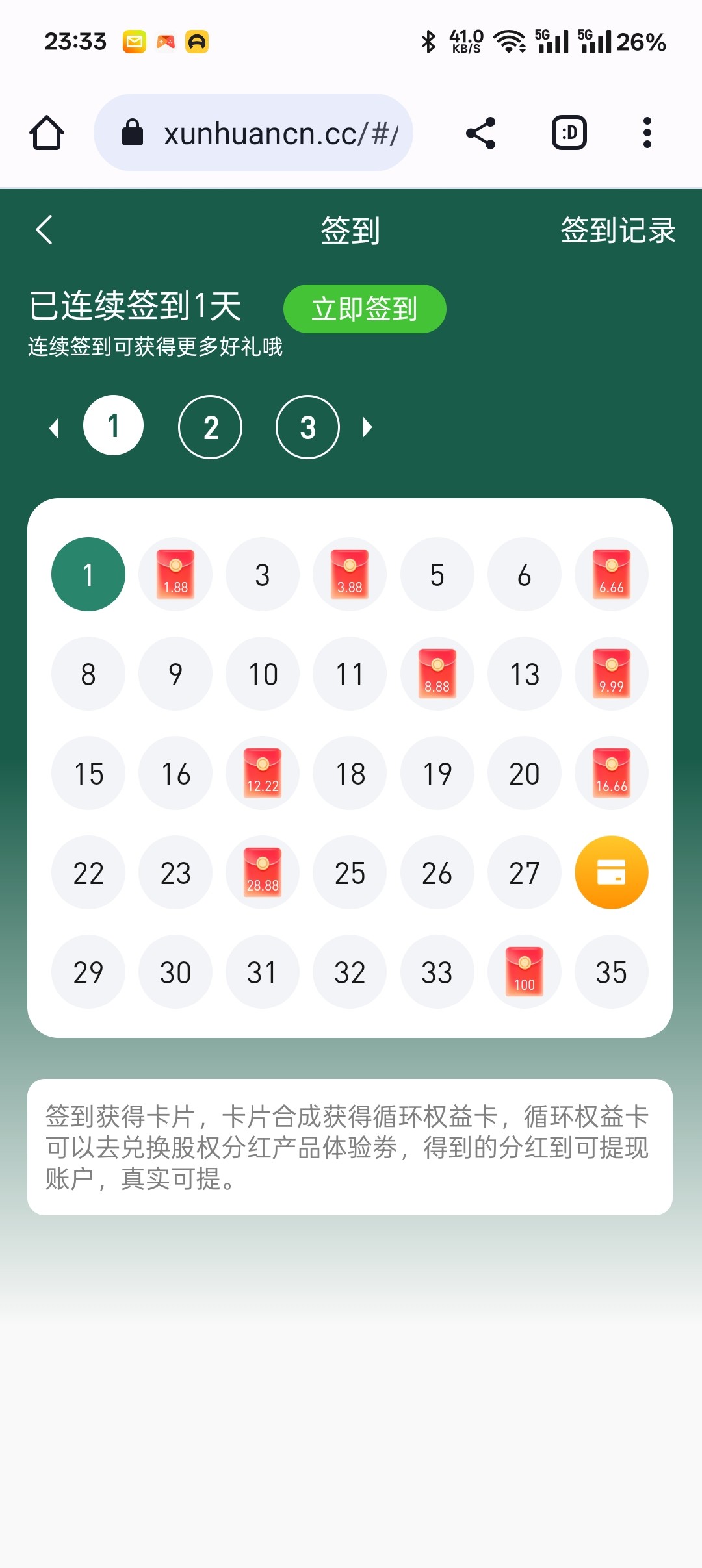The image size is (702, 1568).
Task: Open the browser home button
Action: point(47,133)
